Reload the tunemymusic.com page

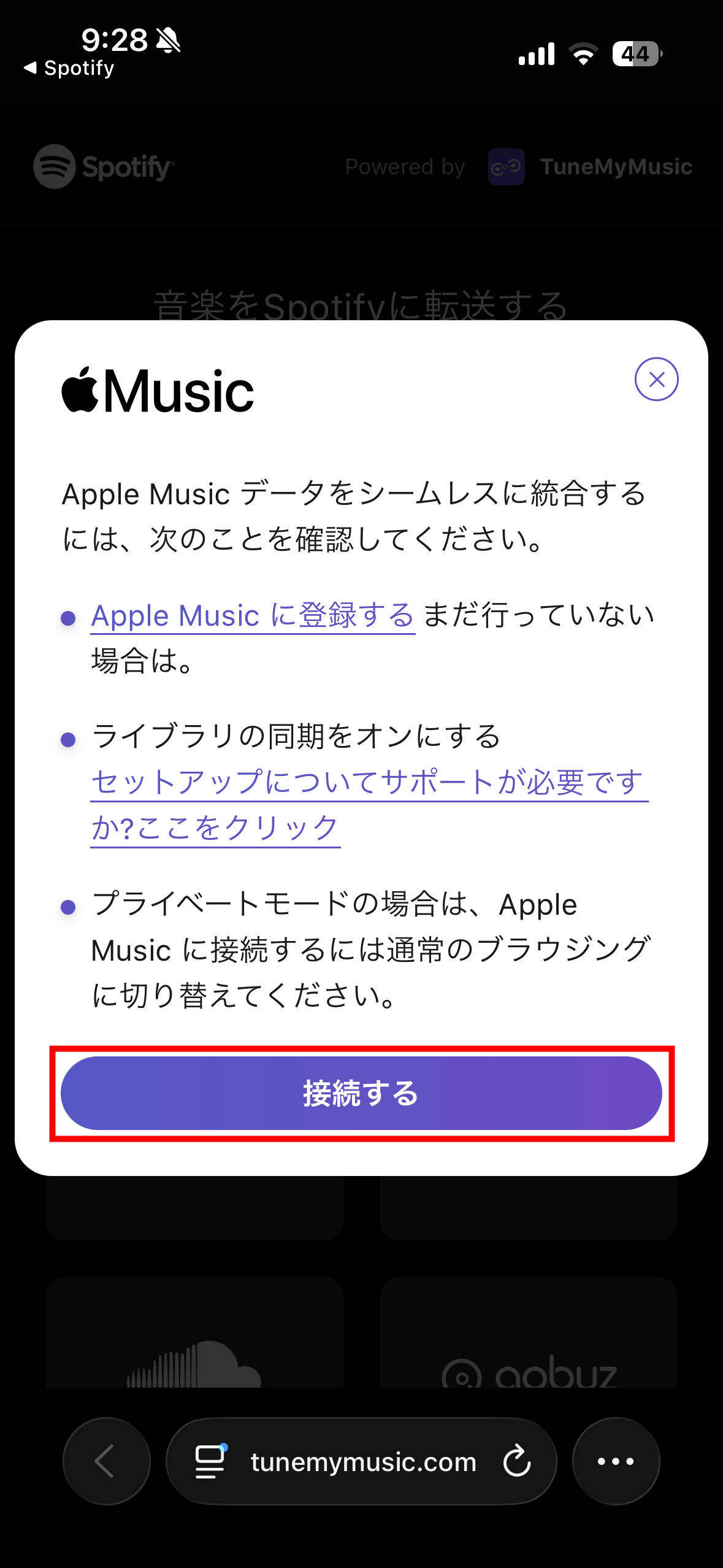coord(516,1461)
